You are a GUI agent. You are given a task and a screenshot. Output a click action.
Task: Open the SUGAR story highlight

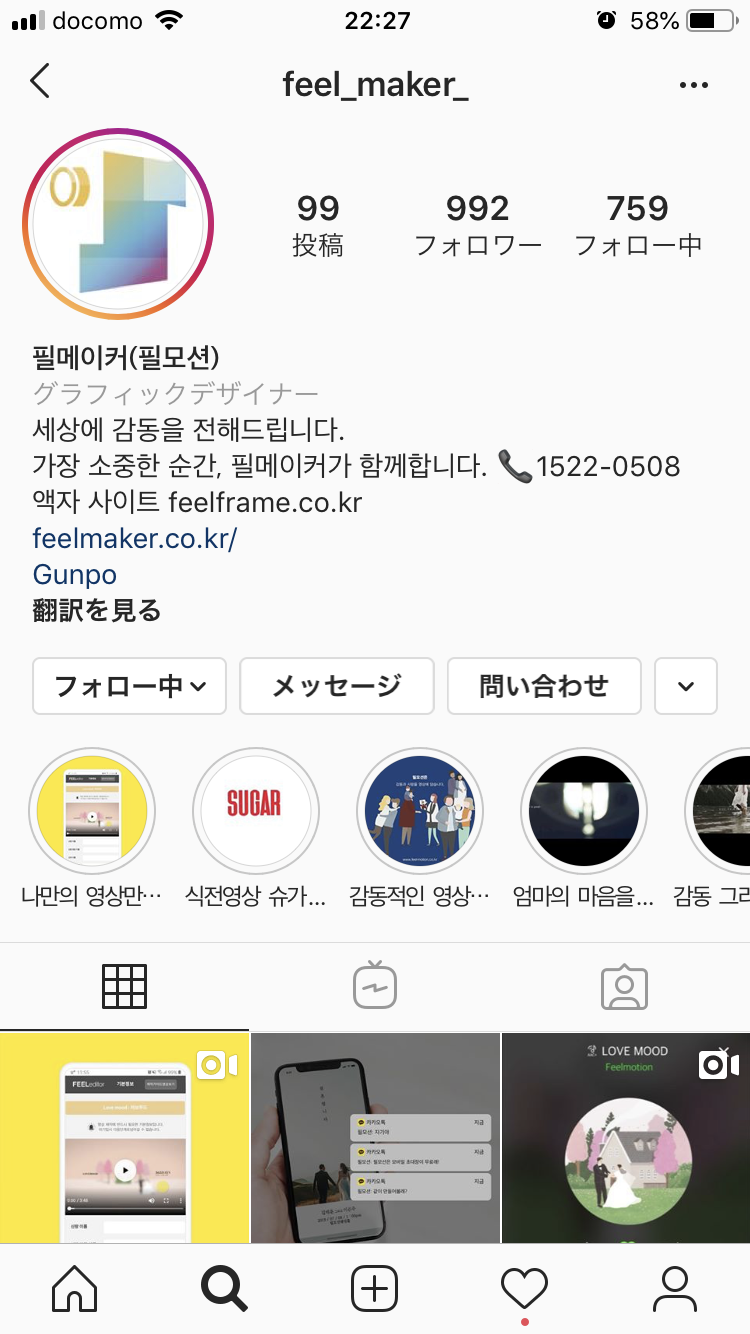tap(255, 810)
